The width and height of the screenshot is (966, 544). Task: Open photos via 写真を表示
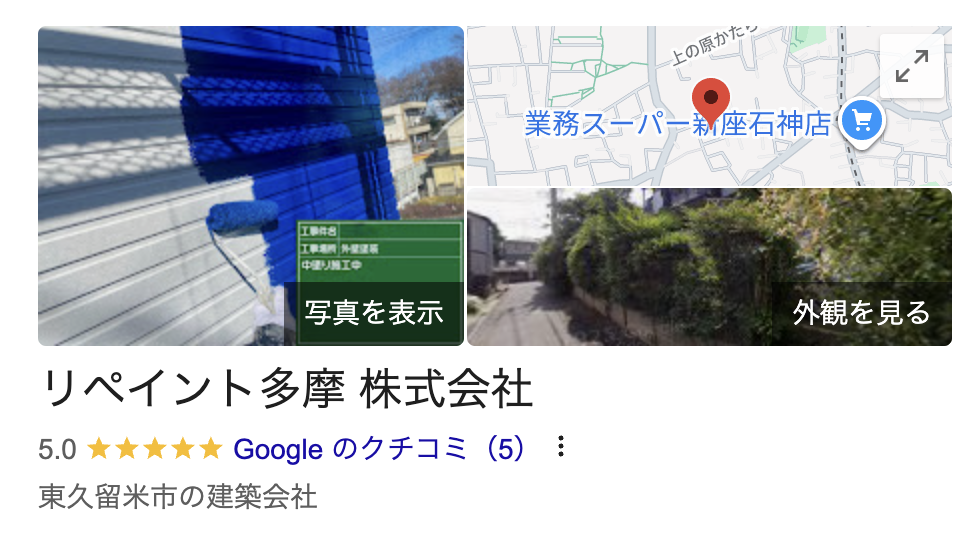[x=373, y=313]
